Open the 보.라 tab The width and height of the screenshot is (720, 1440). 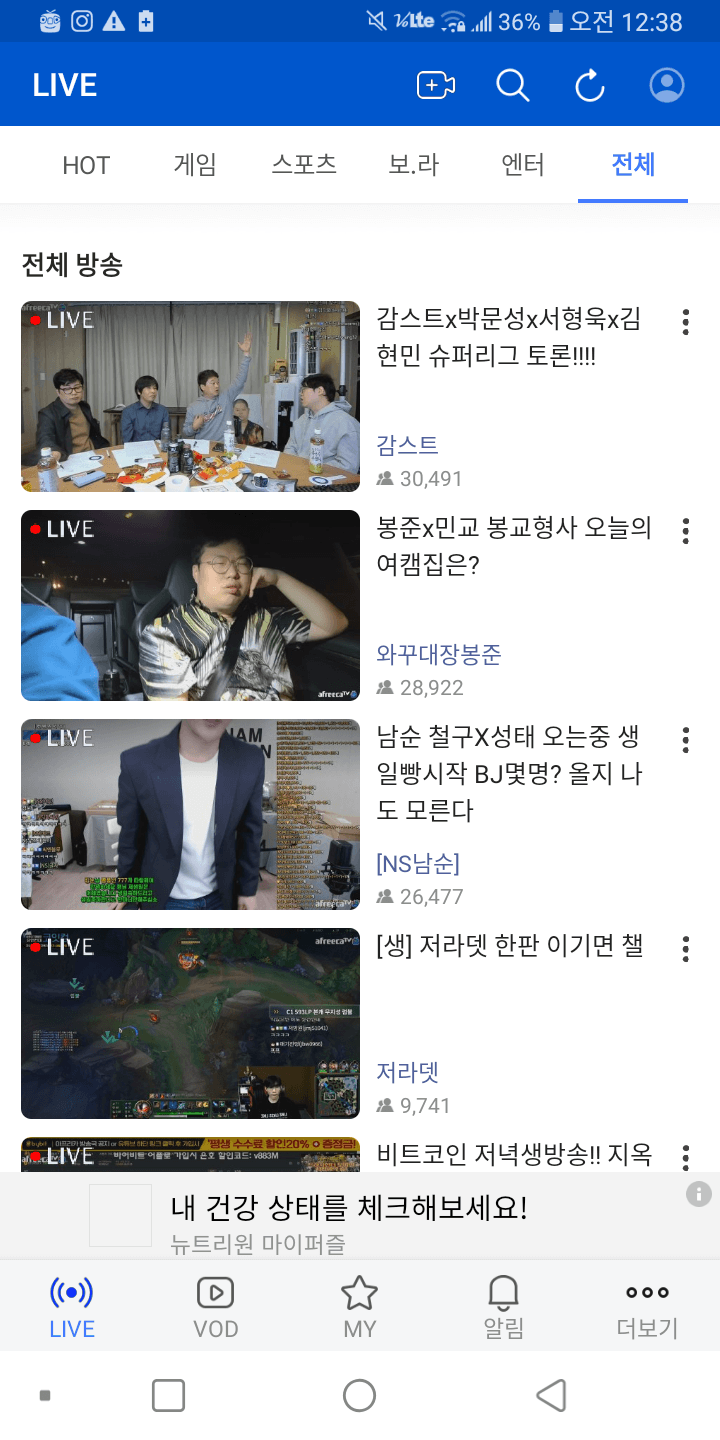414,165
